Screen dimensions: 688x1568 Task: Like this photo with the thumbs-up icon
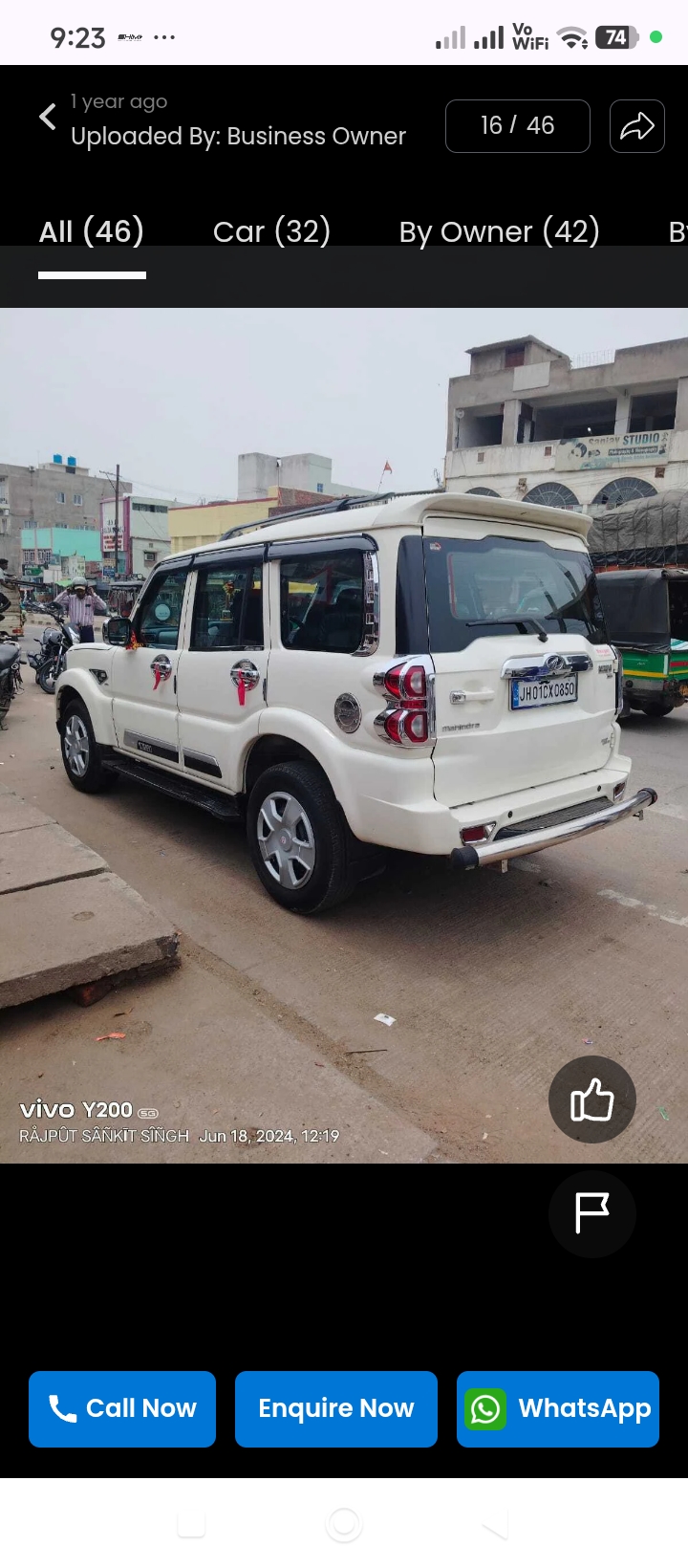tap(591, 1100)
